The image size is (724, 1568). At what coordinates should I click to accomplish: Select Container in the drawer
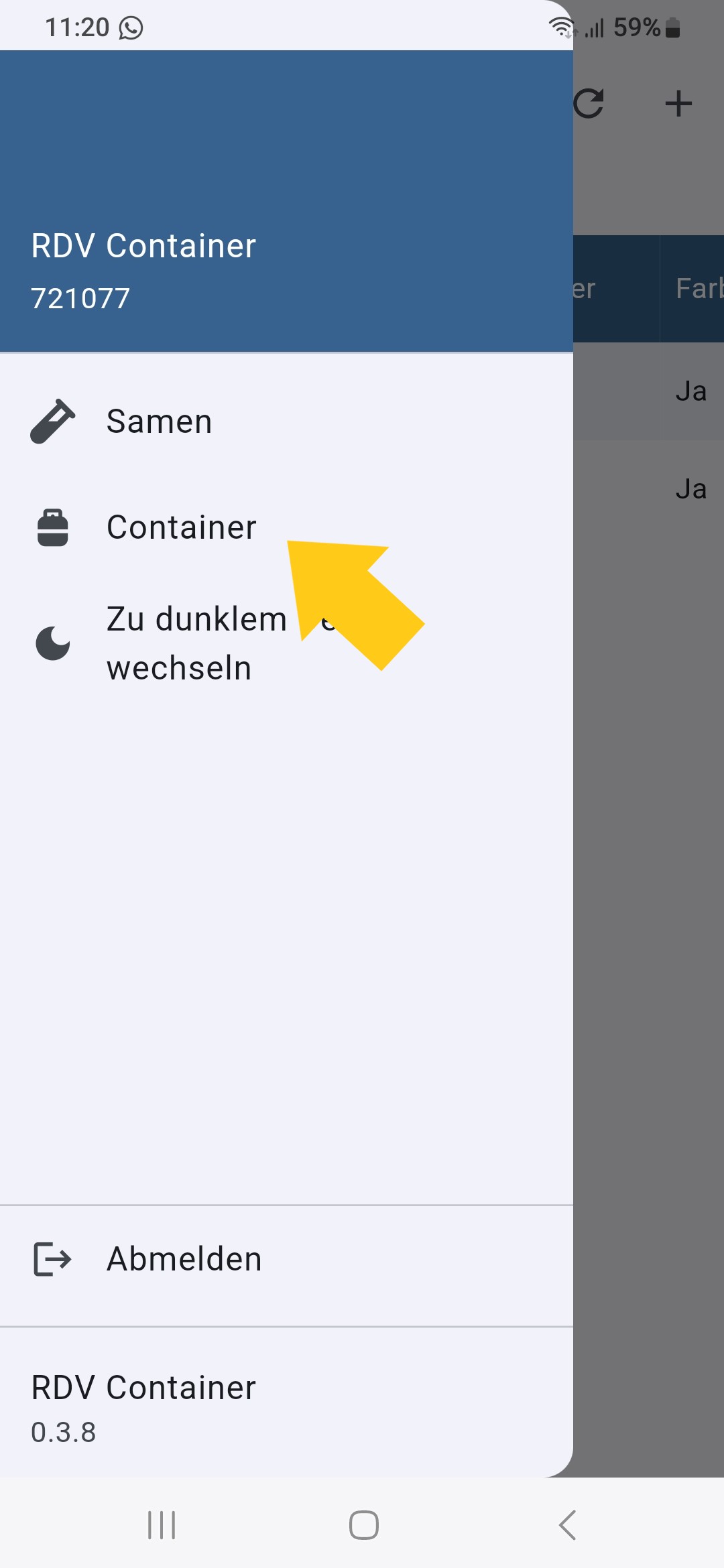[286, 527]
